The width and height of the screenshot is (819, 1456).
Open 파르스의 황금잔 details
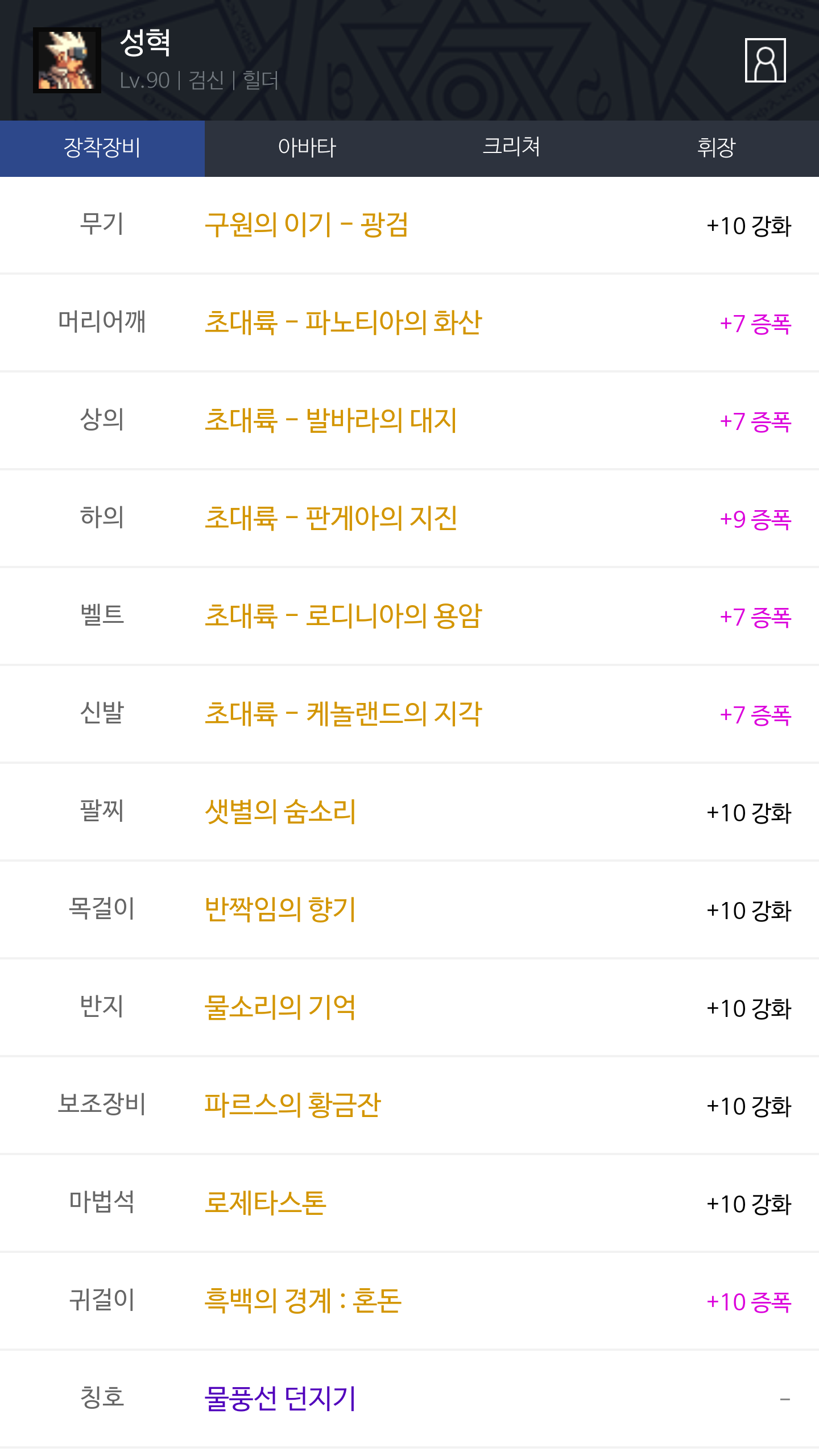pyautogui.click(x=292, y=1105)
